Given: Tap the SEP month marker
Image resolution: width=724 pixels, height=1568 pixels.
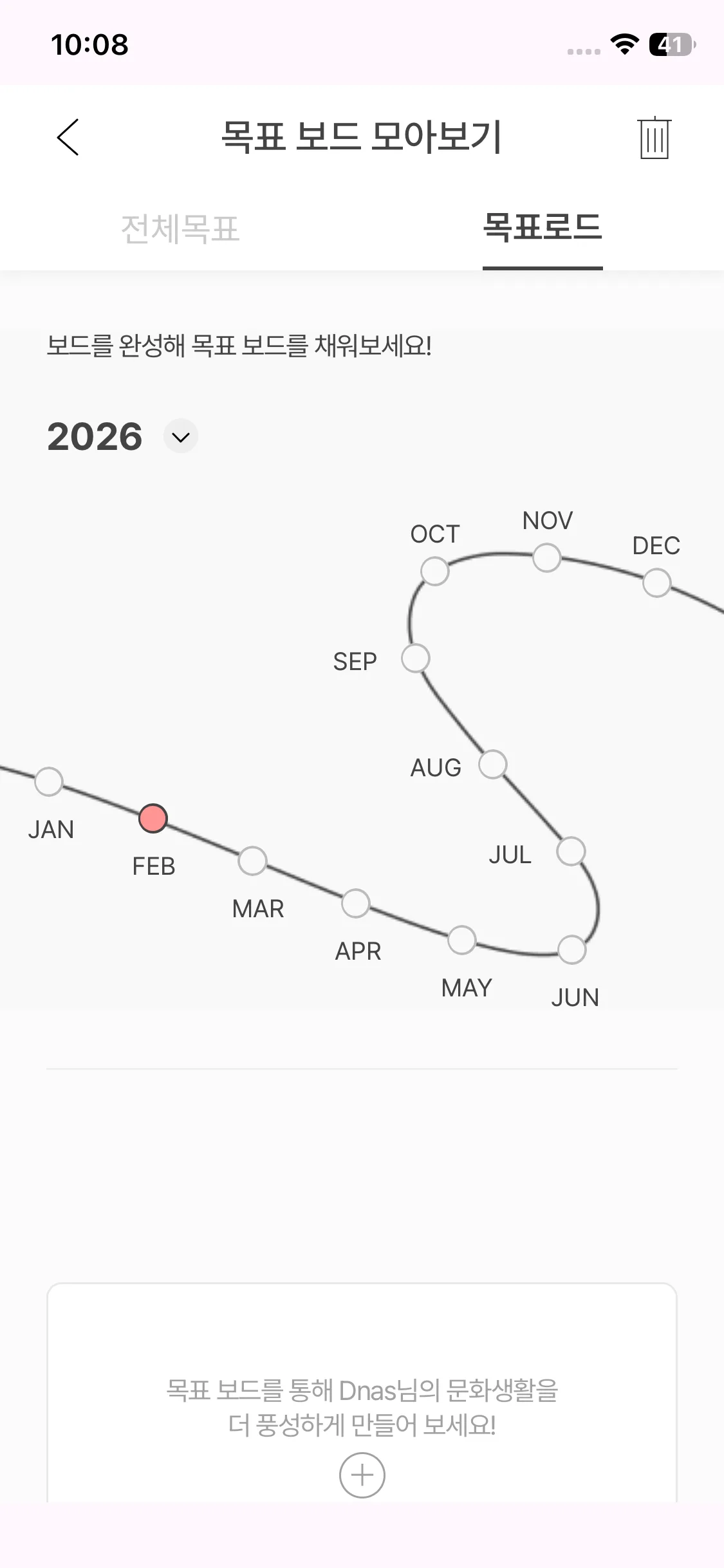Looking at the screenshot, I should click(x=416, y=658).
